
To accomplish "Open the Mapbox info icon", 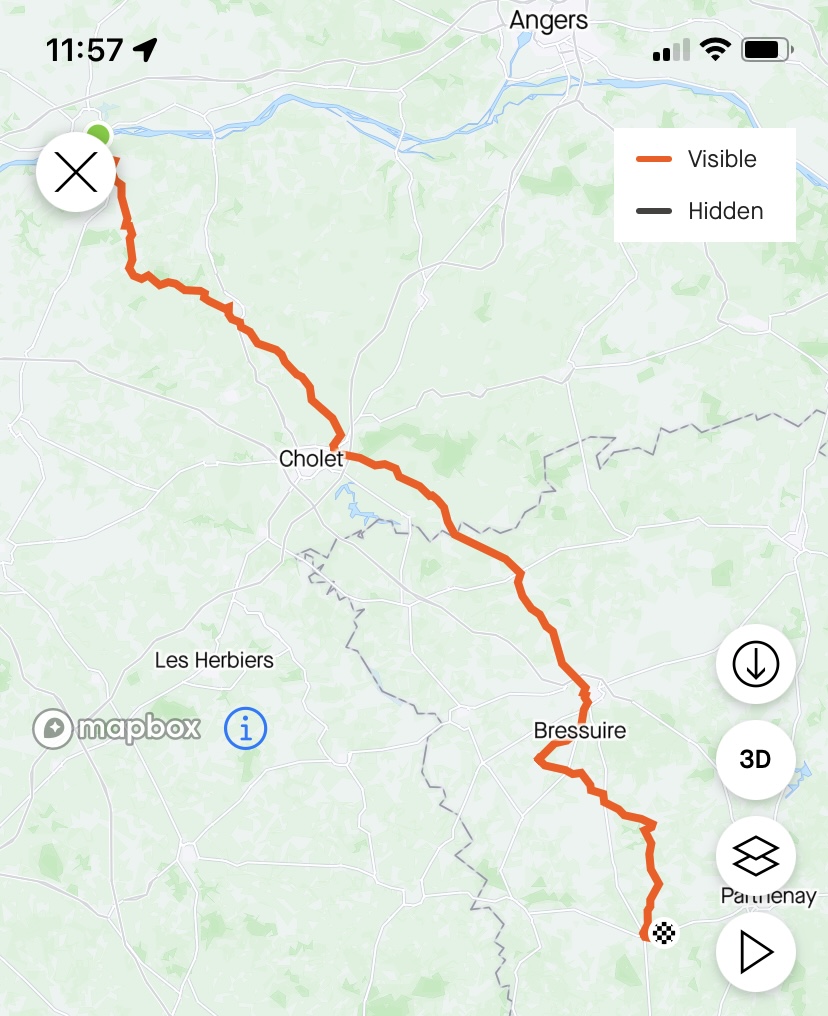I will tap(245, 728).
